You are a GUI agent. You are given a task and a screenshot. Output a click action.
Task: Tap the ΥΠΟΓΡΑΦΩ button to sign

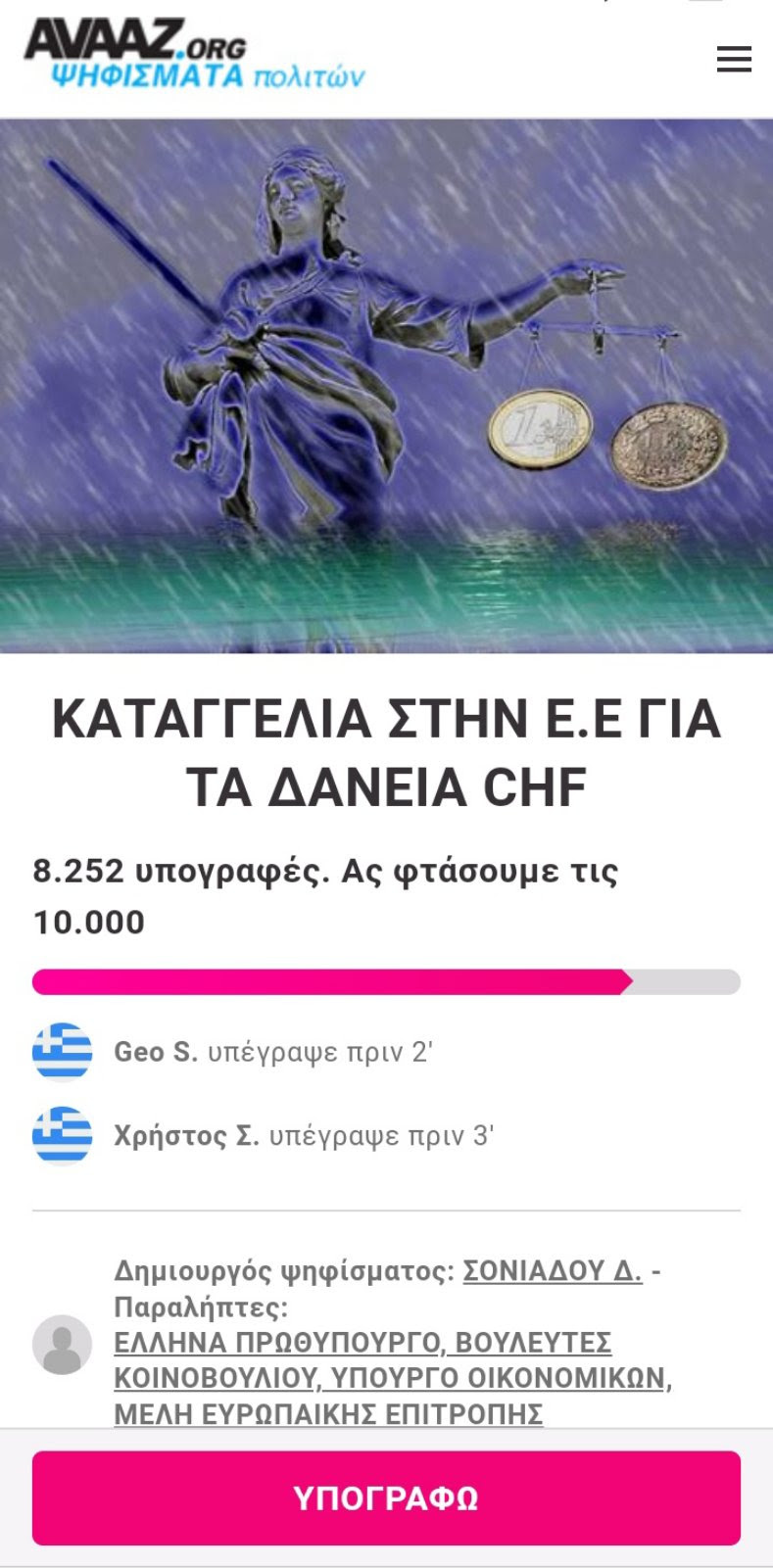pyautogui.click(x=386, y=1497)
